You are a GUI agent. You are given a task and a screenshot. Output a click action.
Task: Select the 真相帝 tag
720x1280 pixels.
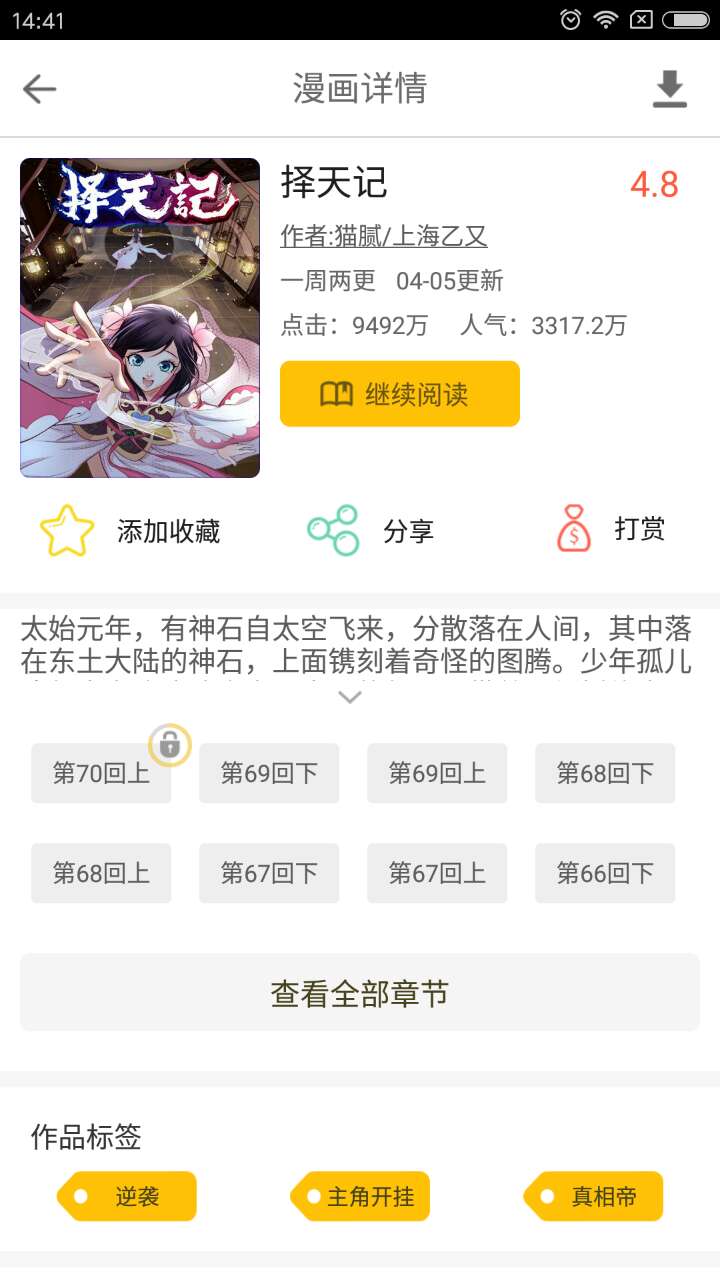595,1196
